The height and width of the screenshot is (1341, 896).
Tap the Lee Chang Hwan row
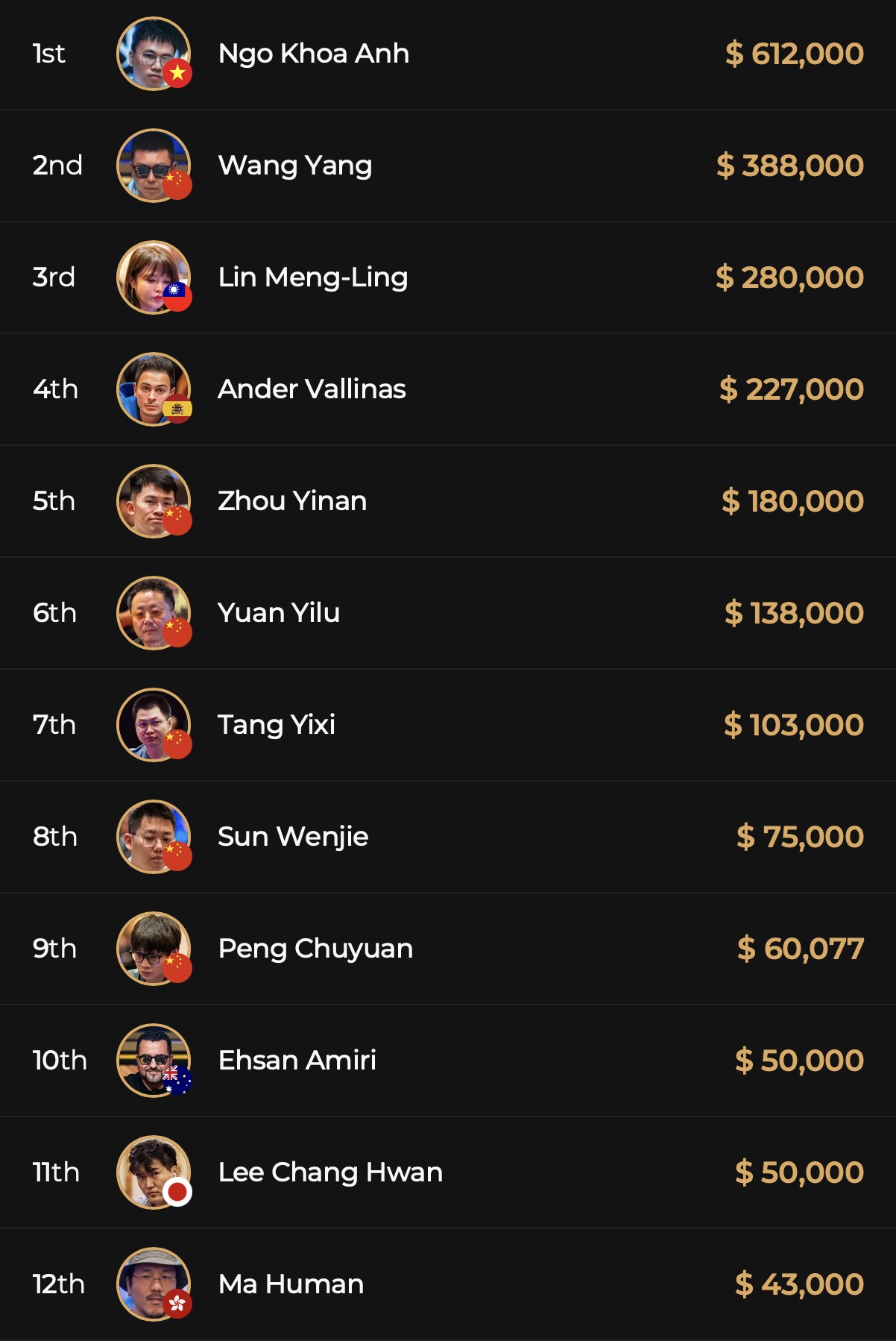[x=330, y=1172]
